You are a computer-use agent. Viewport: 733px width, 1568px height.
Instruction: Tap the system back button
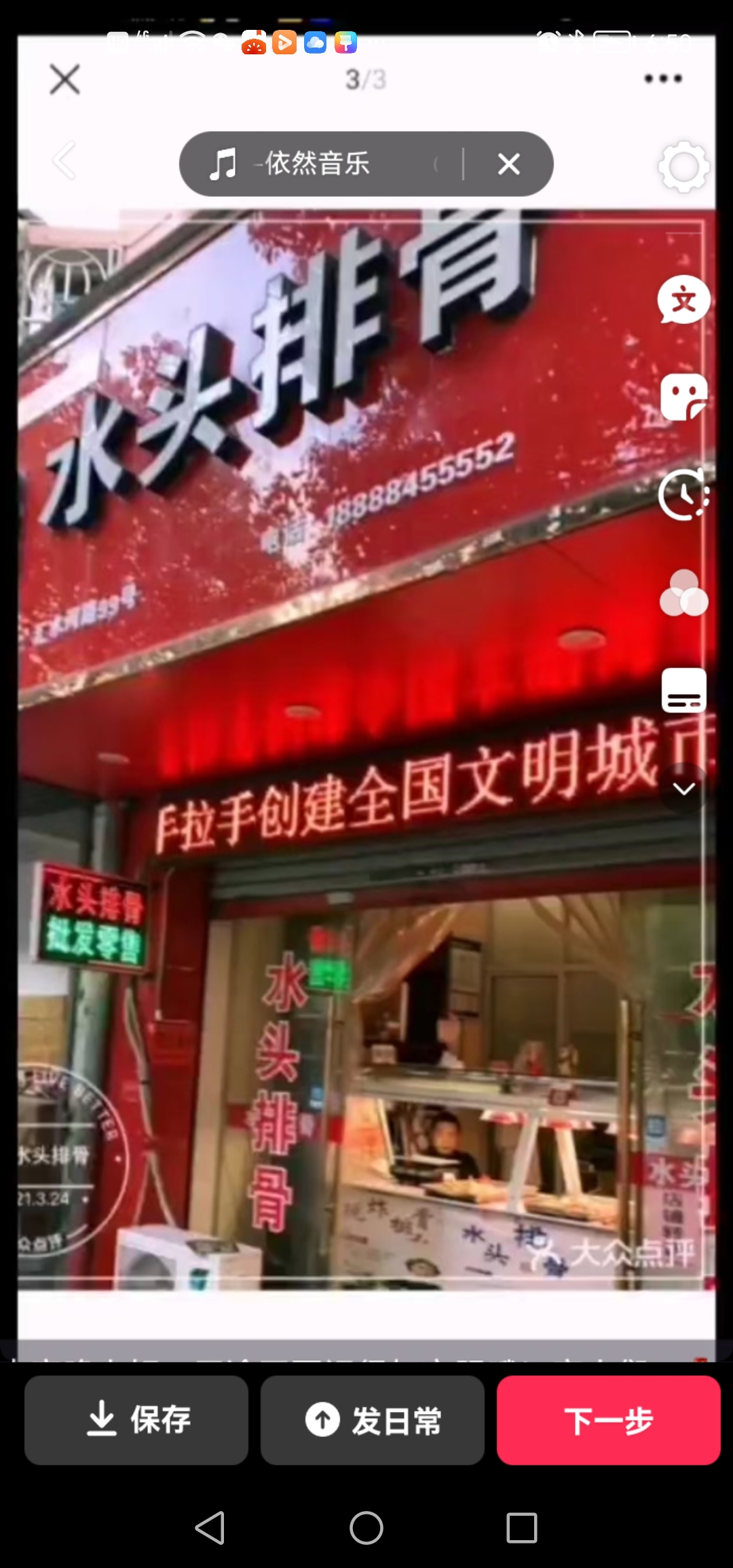pyautogui.click(x=210, y=1528)
